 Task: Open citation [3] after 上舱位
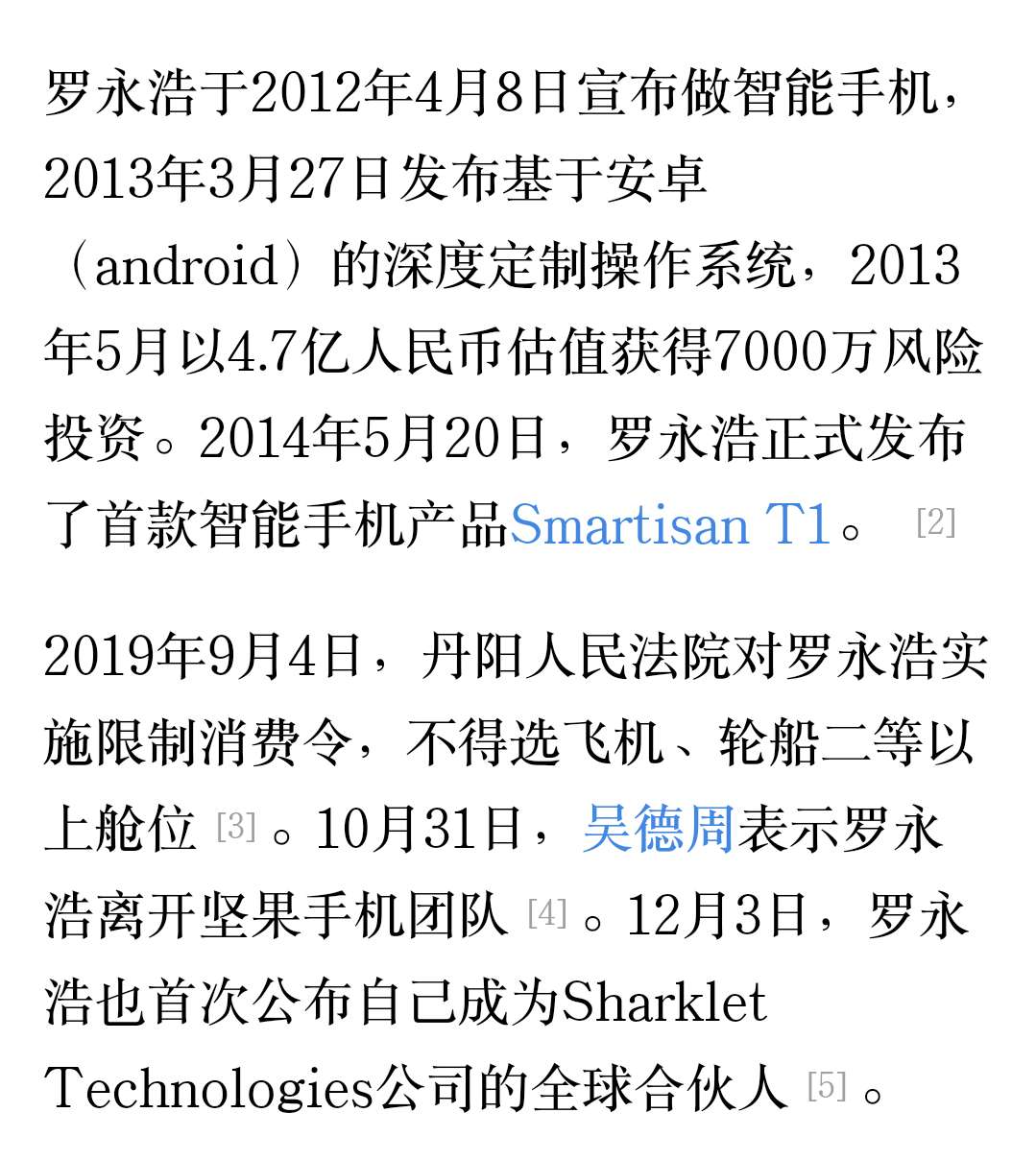(x=236, y=826)
